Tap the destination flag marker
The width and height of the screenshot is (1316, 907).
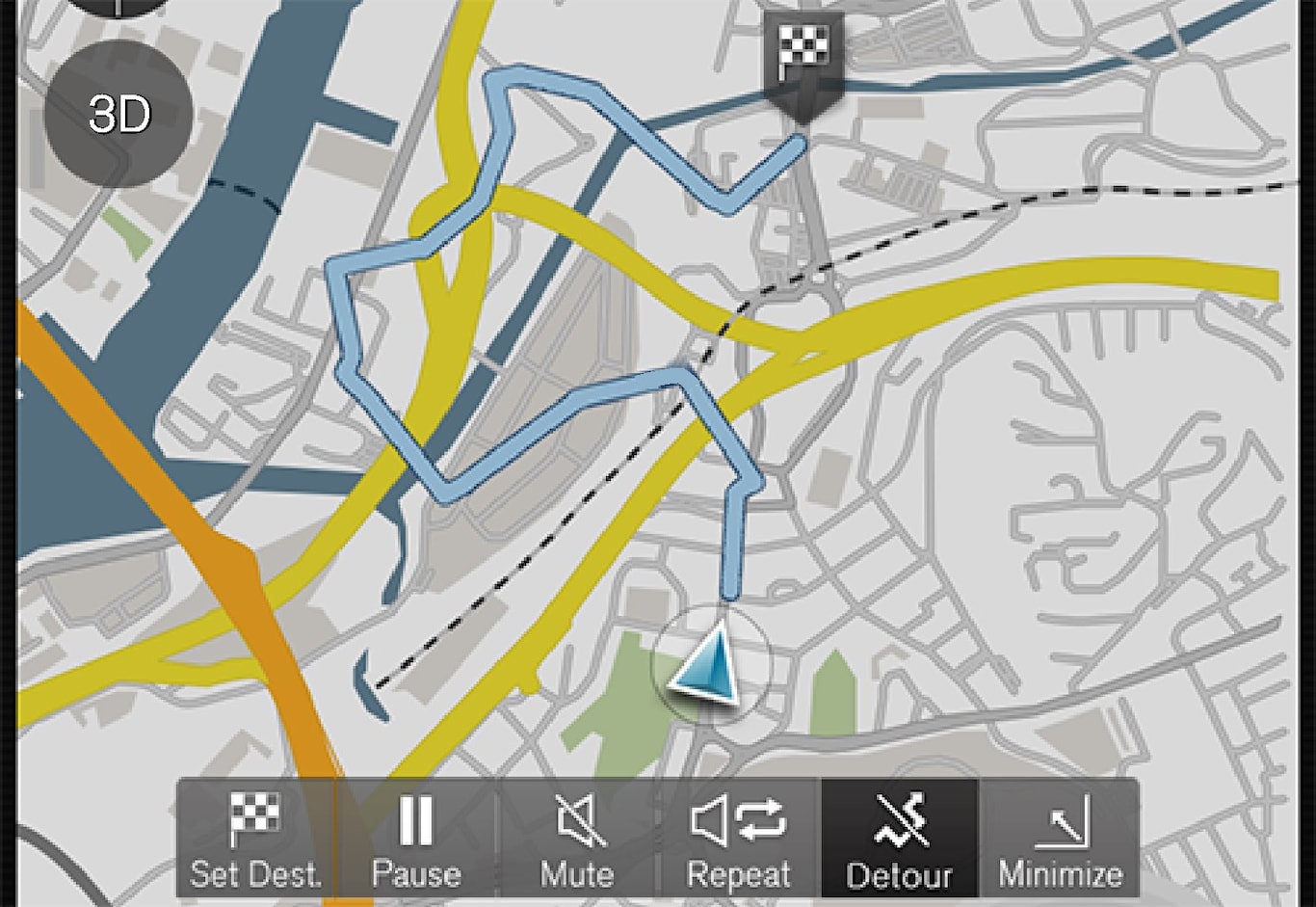coord(803,60)
